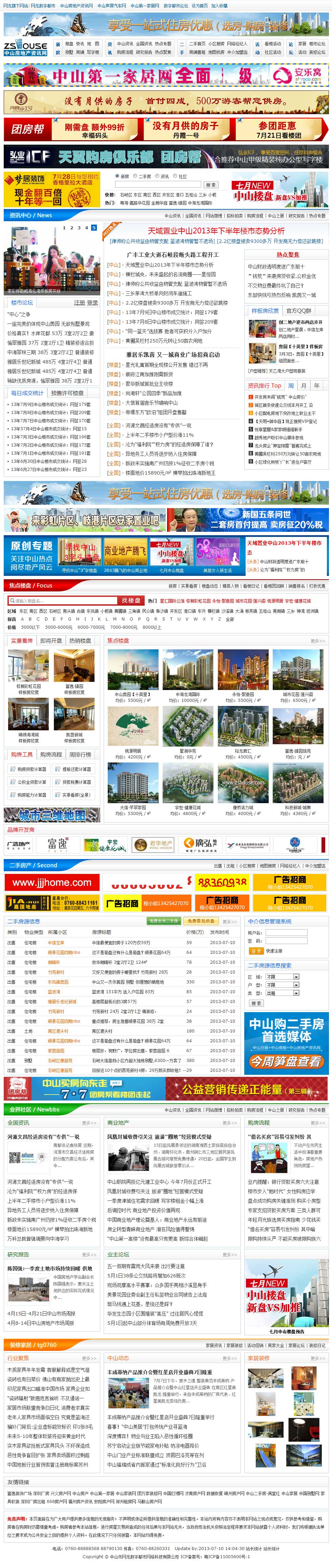Tap the red 找楼盘 button

[x=130, y=600]
